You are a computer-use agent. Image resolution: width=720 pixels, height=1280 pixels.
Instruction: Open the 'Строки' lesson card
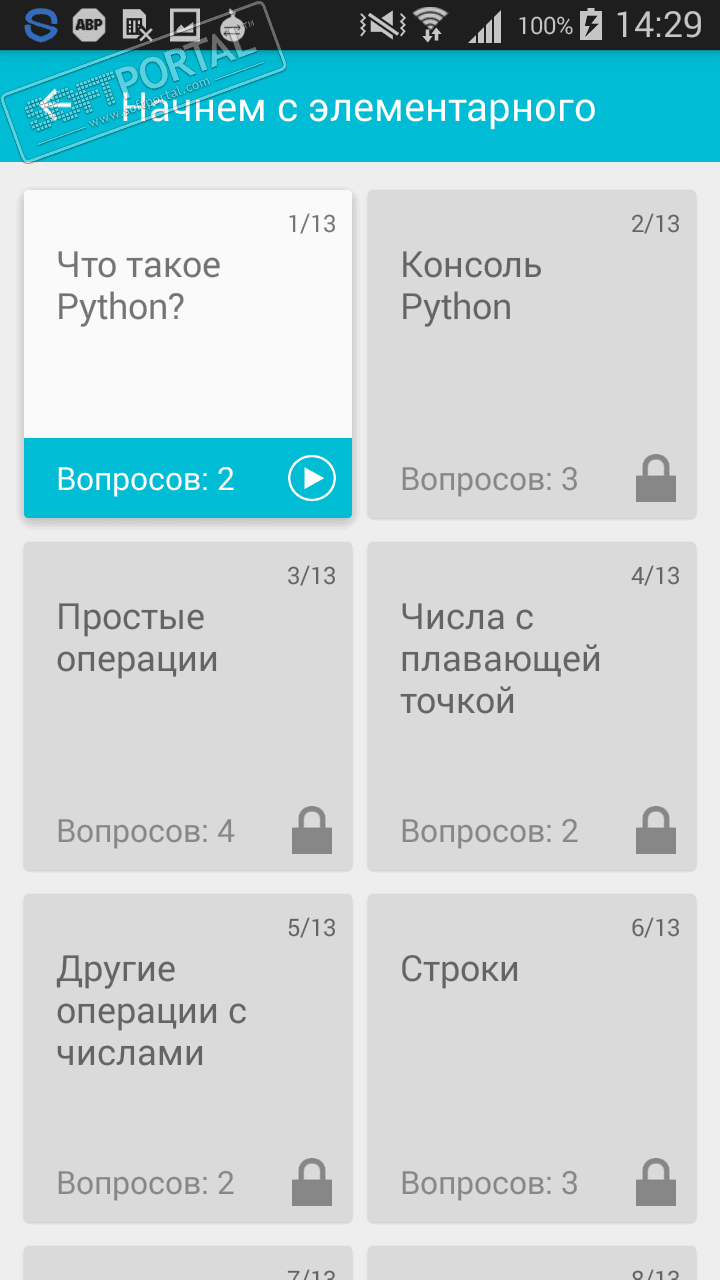point(531,1057)
